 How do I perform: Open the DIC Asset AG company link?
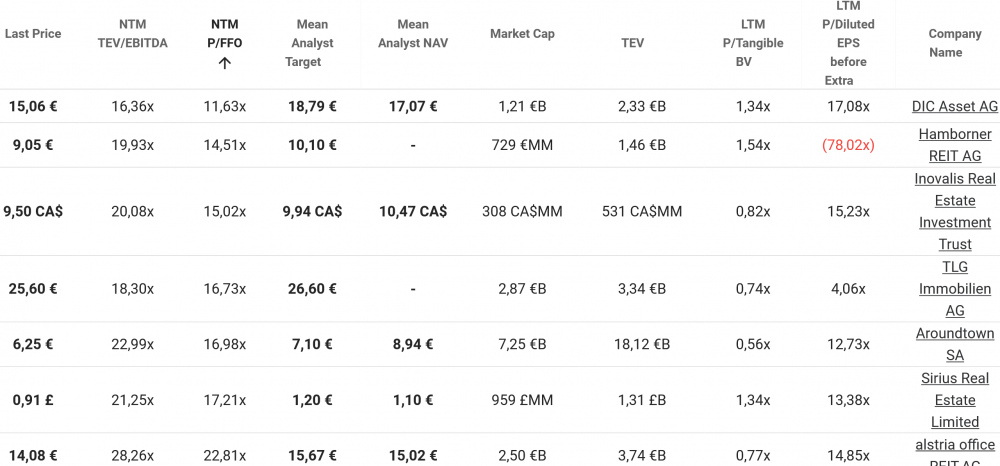[x=954, y=106]
